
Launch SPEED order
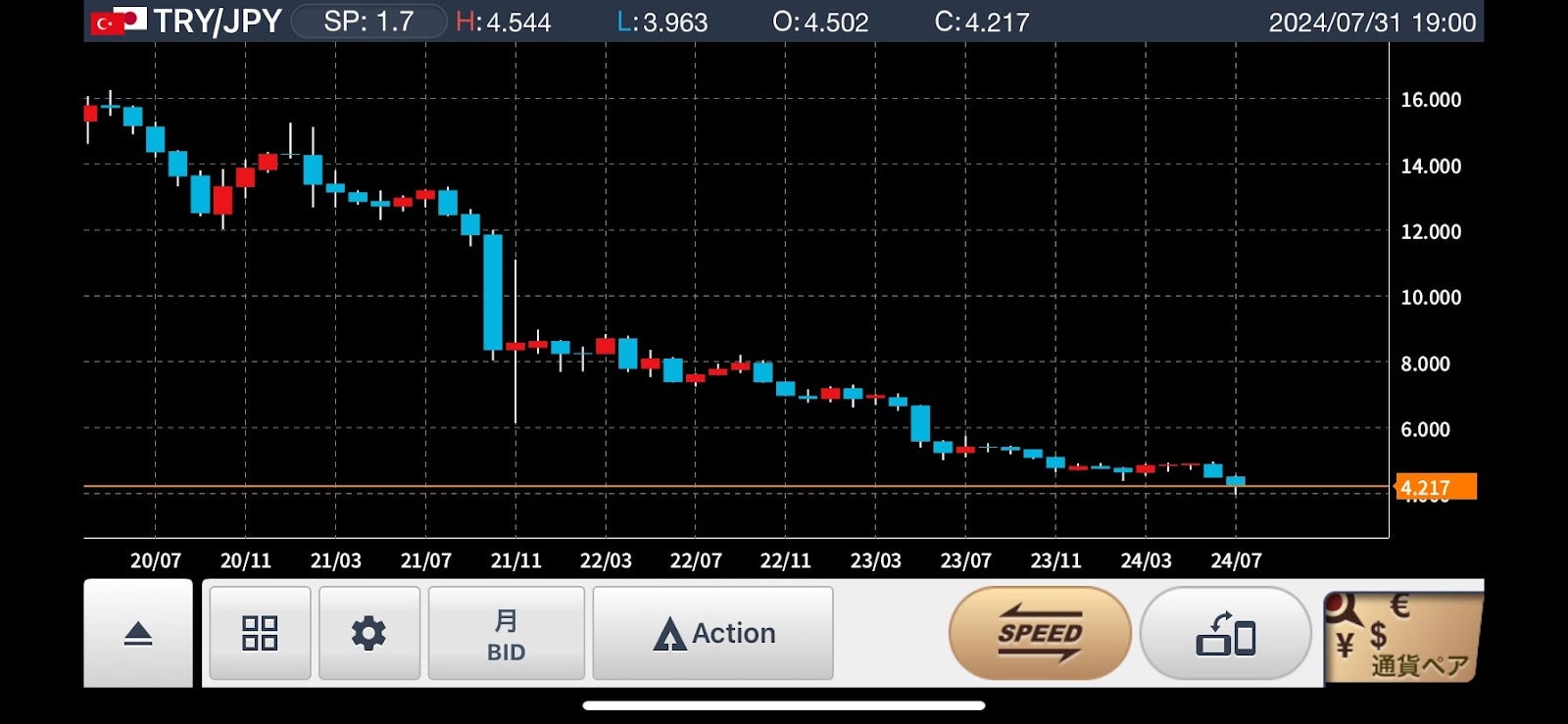[x=1040, y=633]
